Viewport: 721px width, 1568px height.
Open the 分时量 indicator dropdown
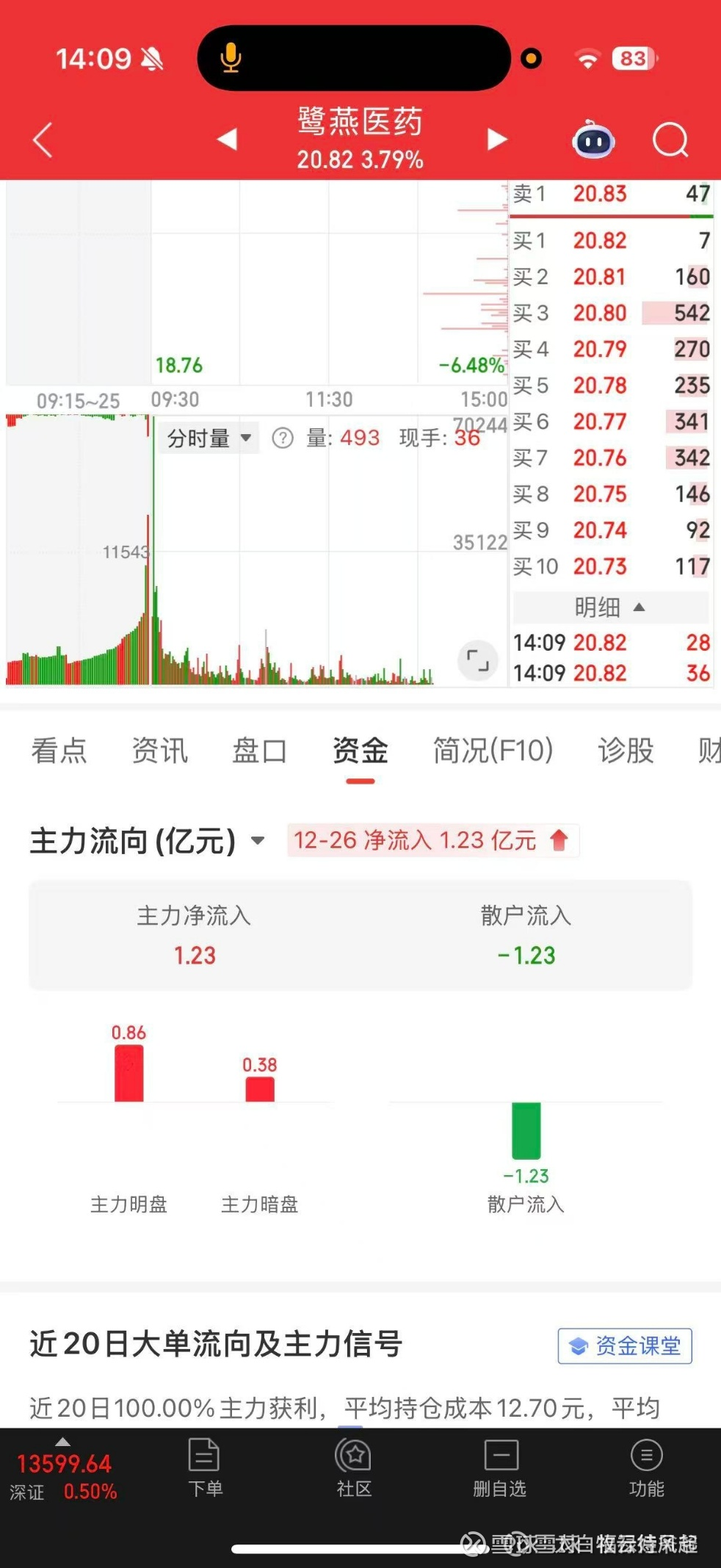coord(209,438)
